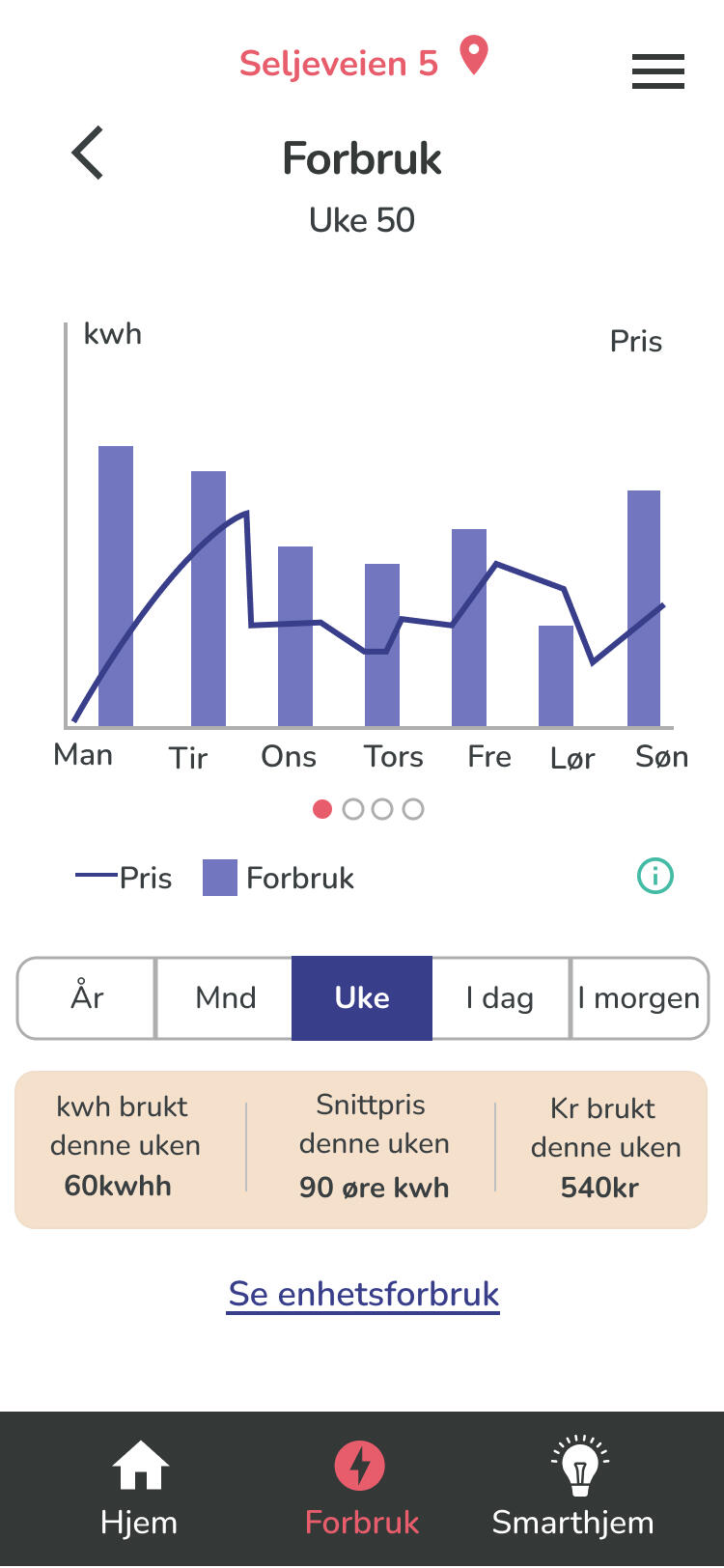
Task: Go to the Hjem tab
Action: click(140, 1489)
